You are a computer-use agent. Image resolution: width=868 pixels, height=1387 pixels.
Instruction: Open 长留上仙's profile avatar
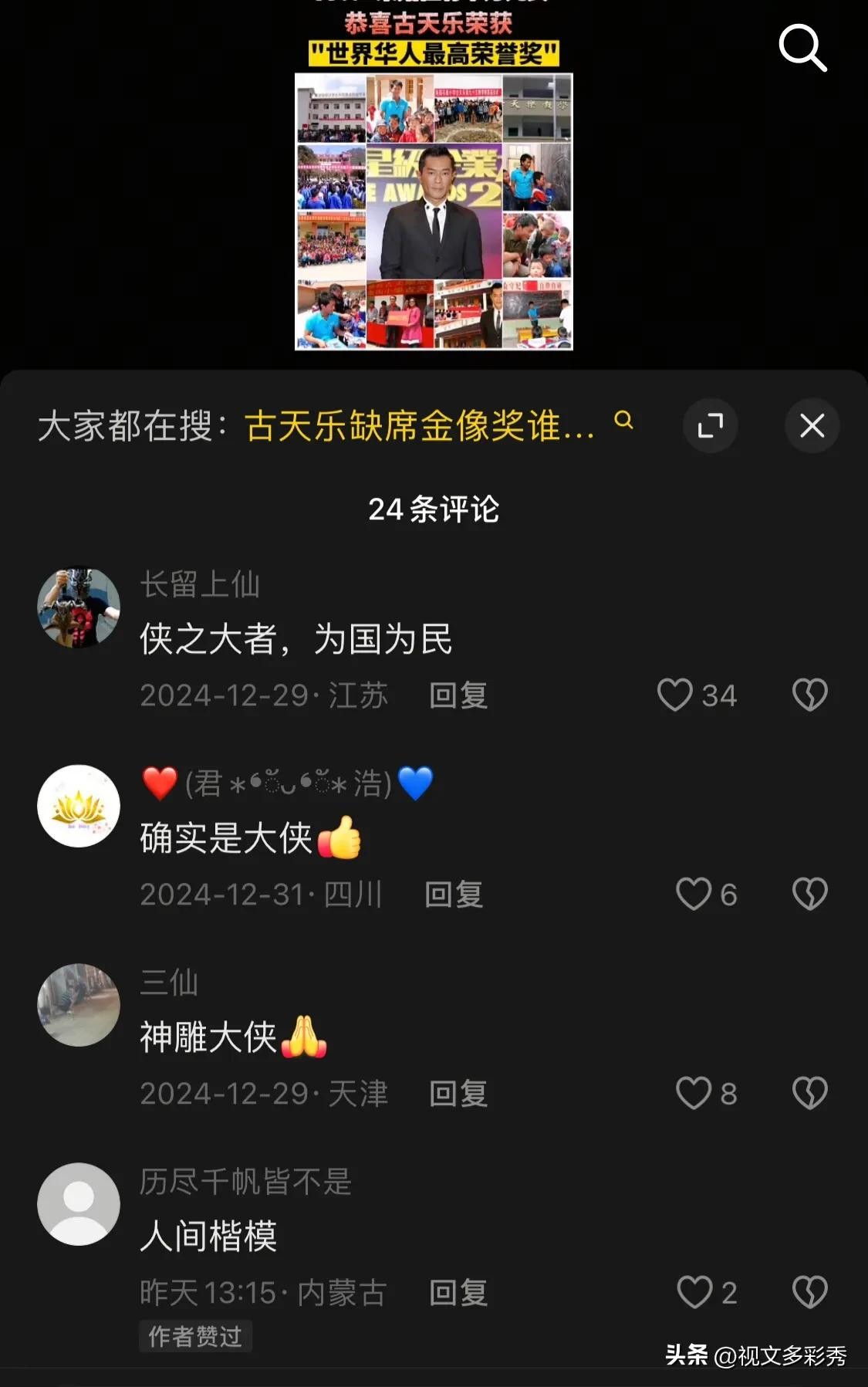79,607
